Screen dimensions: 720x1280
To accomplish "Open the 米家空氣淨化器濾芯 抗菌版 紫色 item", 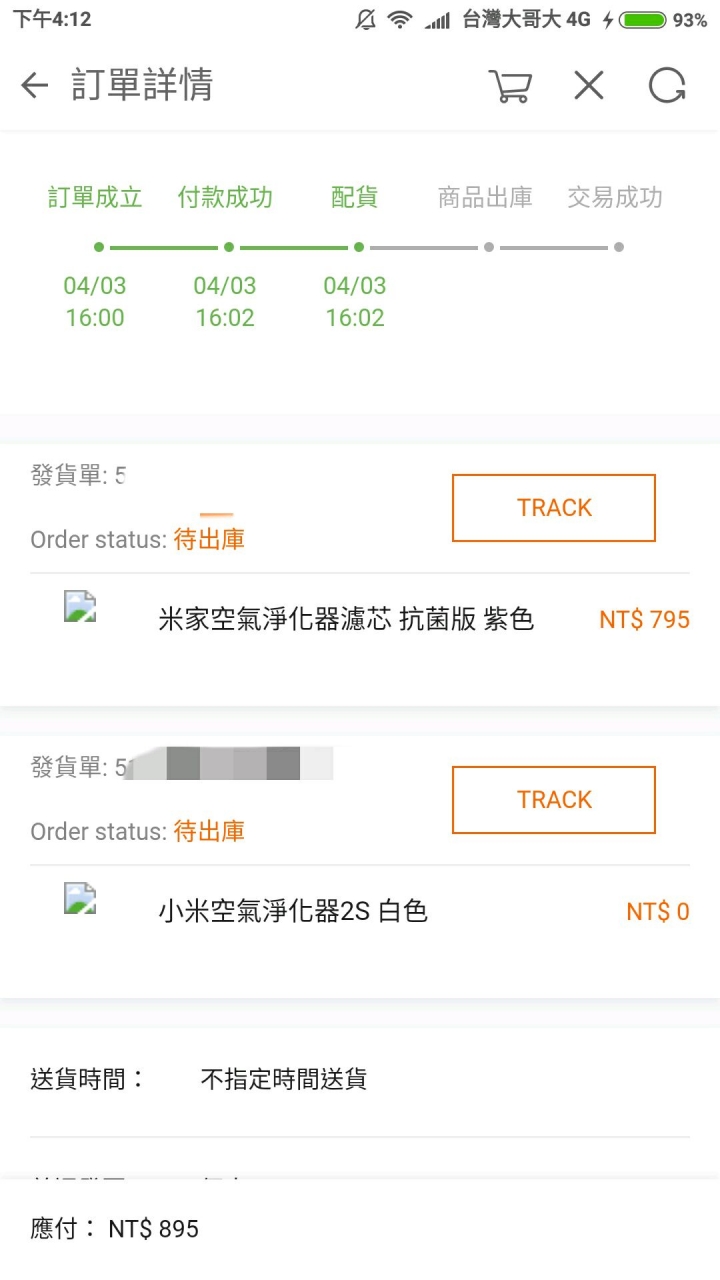I will 346,620.
